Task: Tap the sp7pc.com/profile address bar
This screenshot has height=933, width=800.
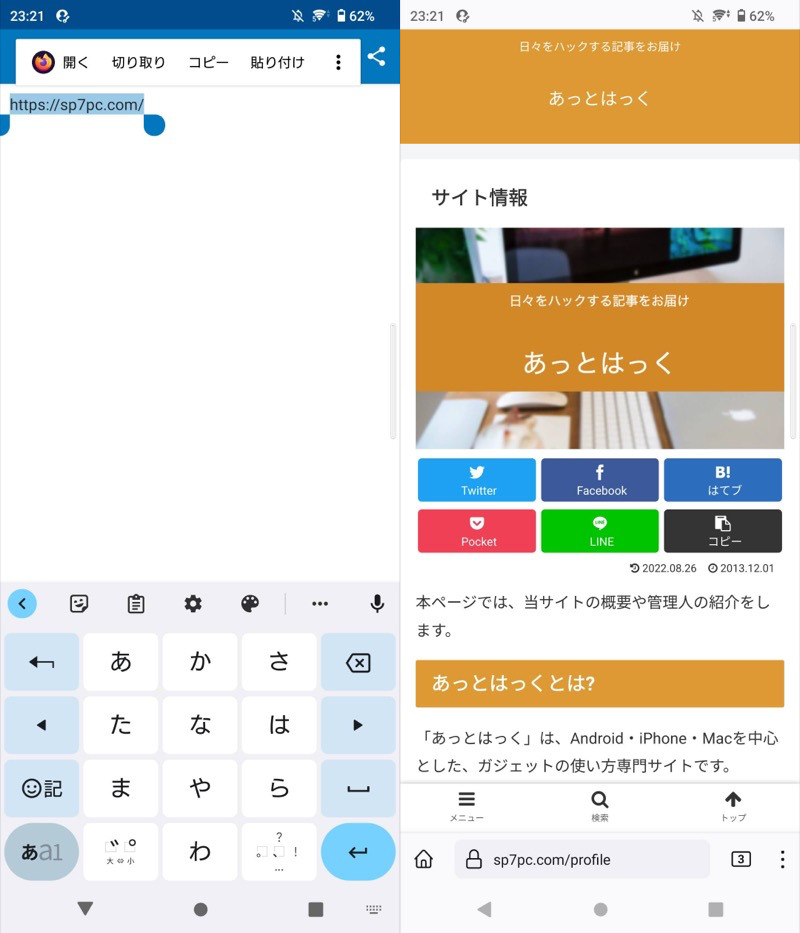Action: (x=582, y=859)
